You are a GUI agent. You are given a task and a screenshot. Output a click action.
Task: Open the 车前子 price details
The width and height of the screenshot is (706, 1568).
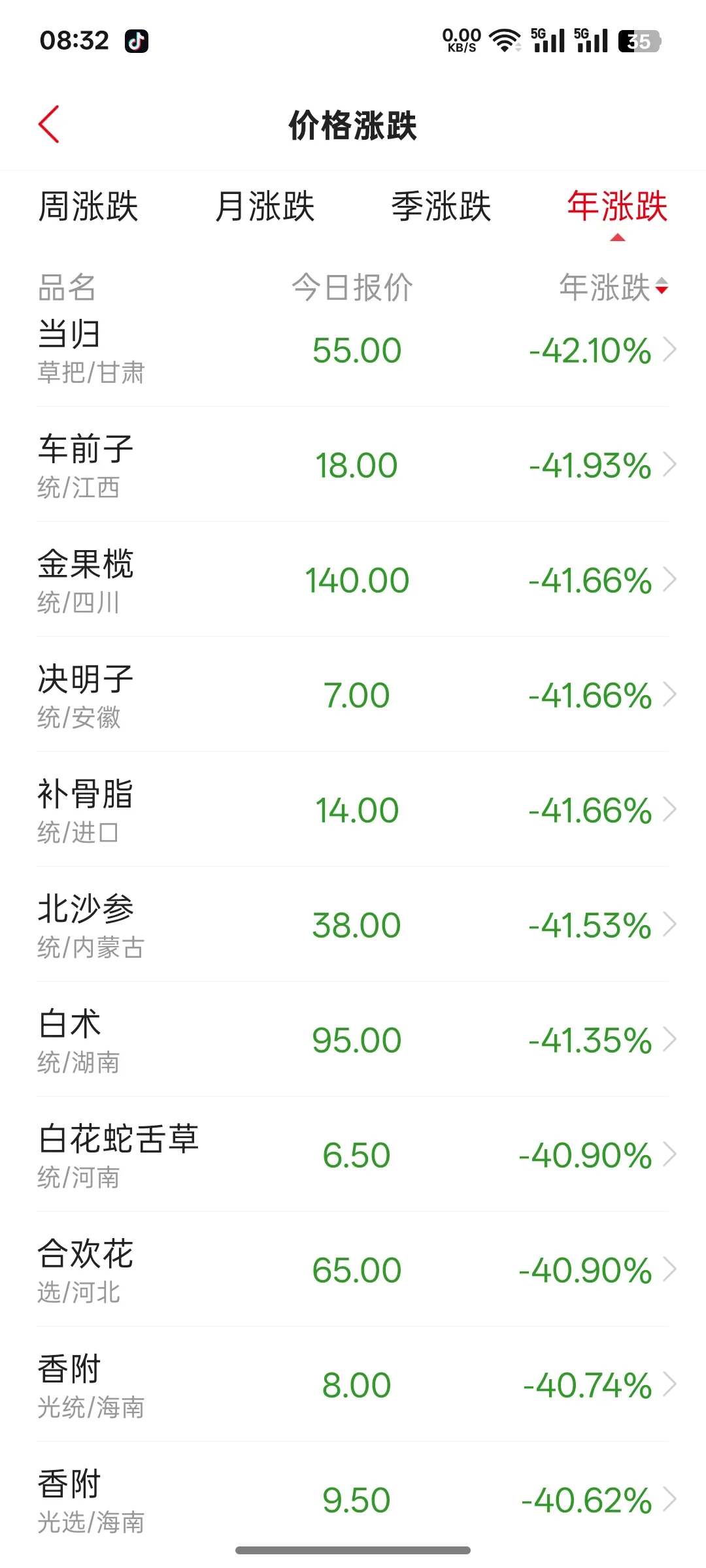[x=353, y=465]
